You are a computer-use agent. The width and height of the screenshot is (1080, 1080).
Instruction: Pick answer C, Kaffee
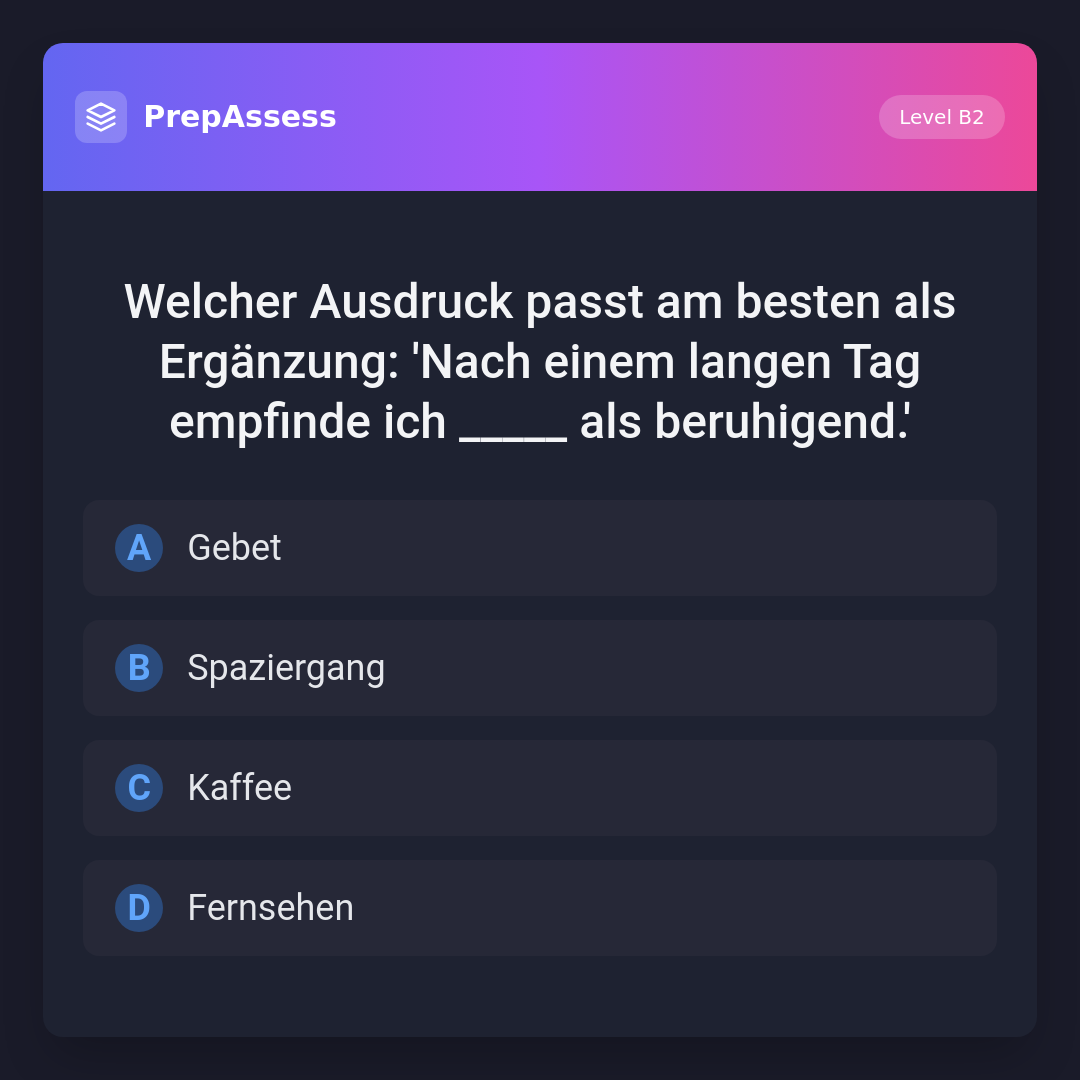pos(540,788)
